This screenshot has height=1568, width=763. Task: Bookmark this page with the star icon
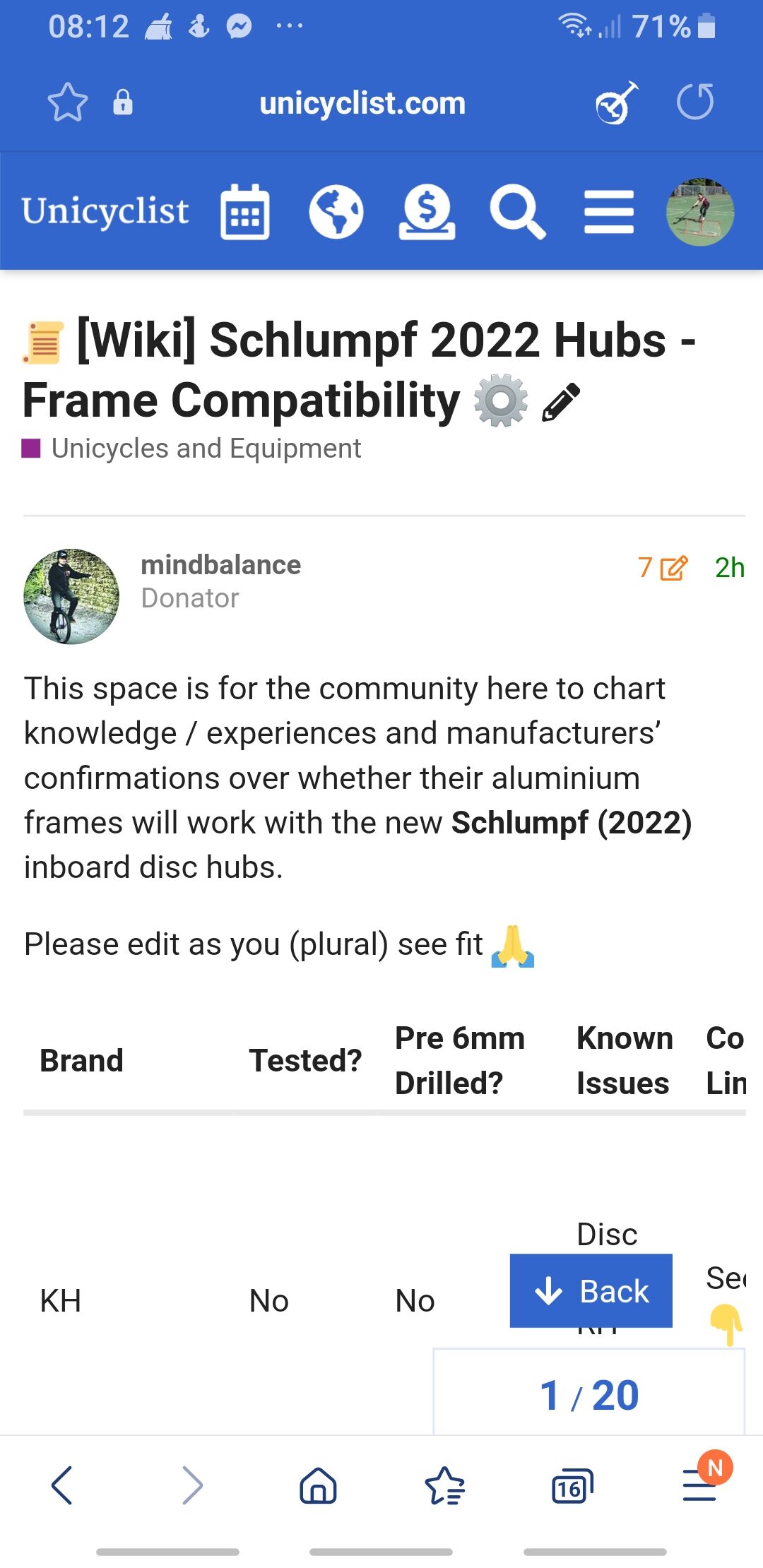[x=67, y=103]
